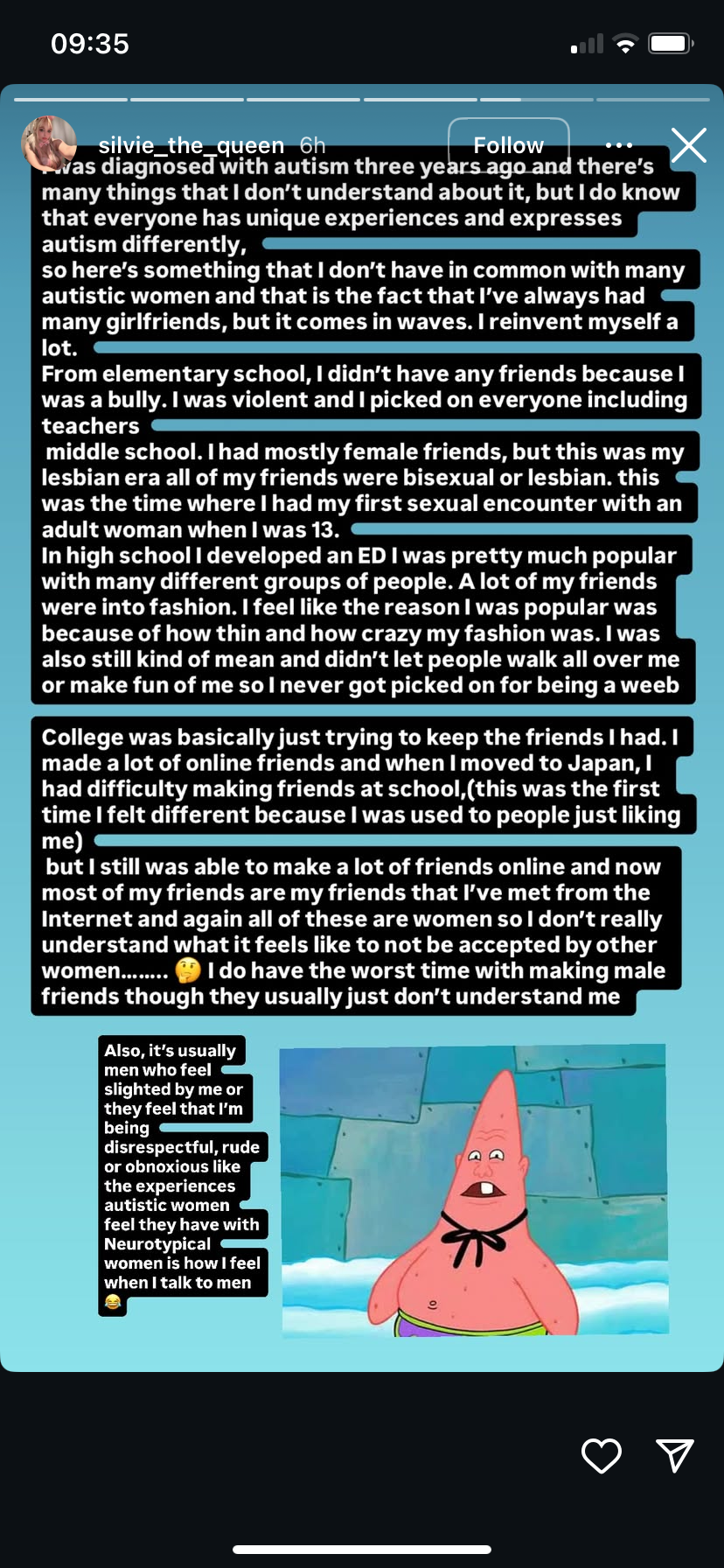Open silvie_the_queen's profile picture
Screen dimensions: 724x1568
click(49, 143)
